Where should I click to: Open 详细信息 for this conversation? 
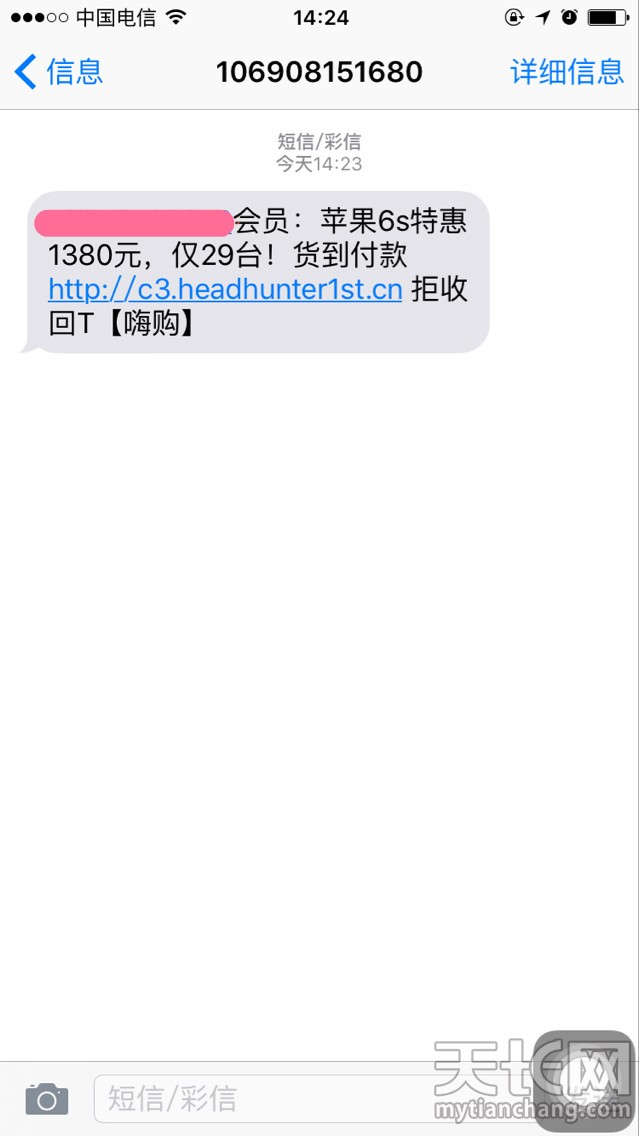click(x=566, y=72)
